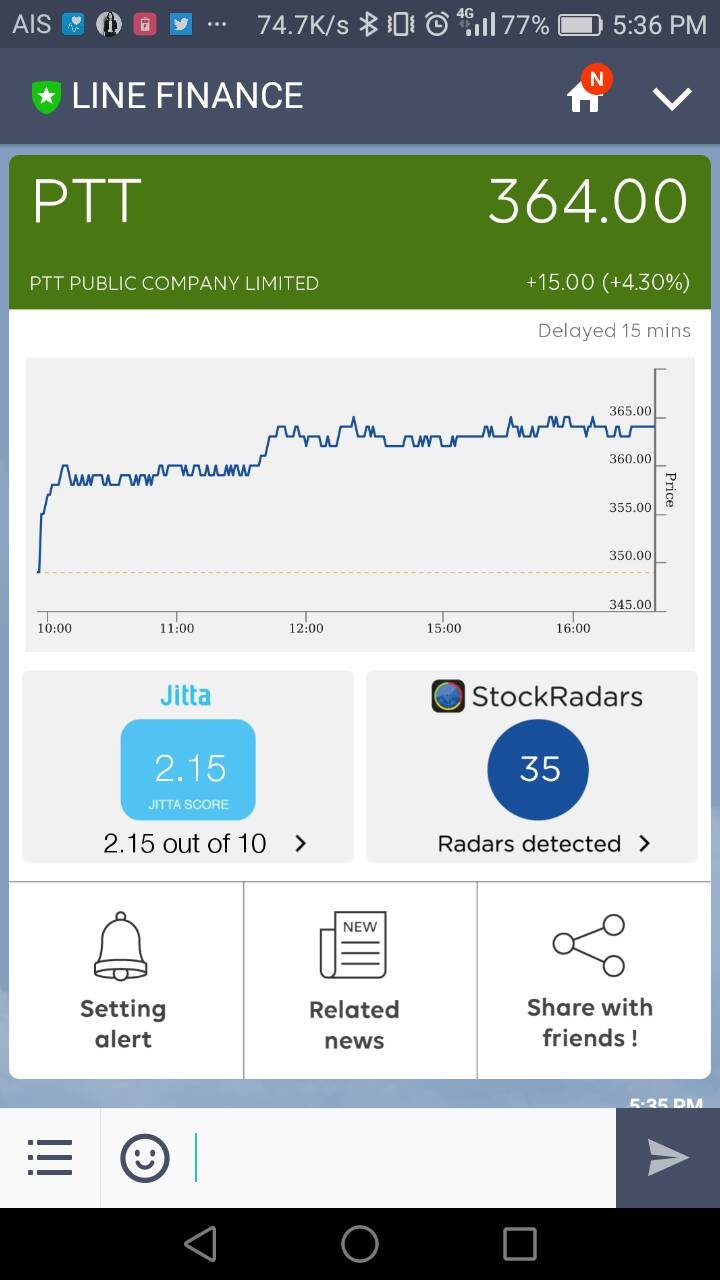The width and height of the screenshot is (720, 1280).
Task: Send the message
Action: point(668,1158)
